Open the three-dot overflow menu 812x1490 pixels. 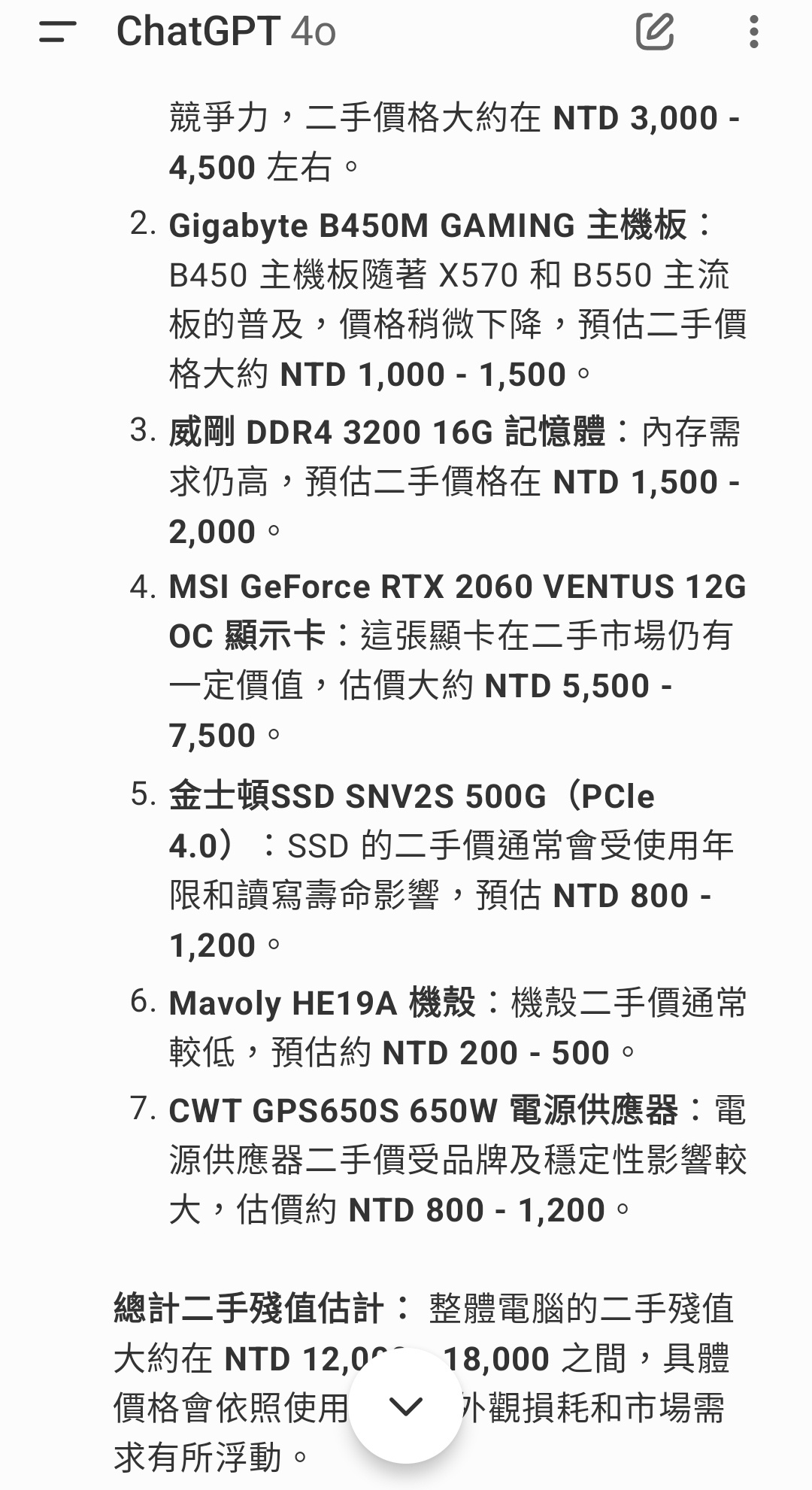coord(754,32)
